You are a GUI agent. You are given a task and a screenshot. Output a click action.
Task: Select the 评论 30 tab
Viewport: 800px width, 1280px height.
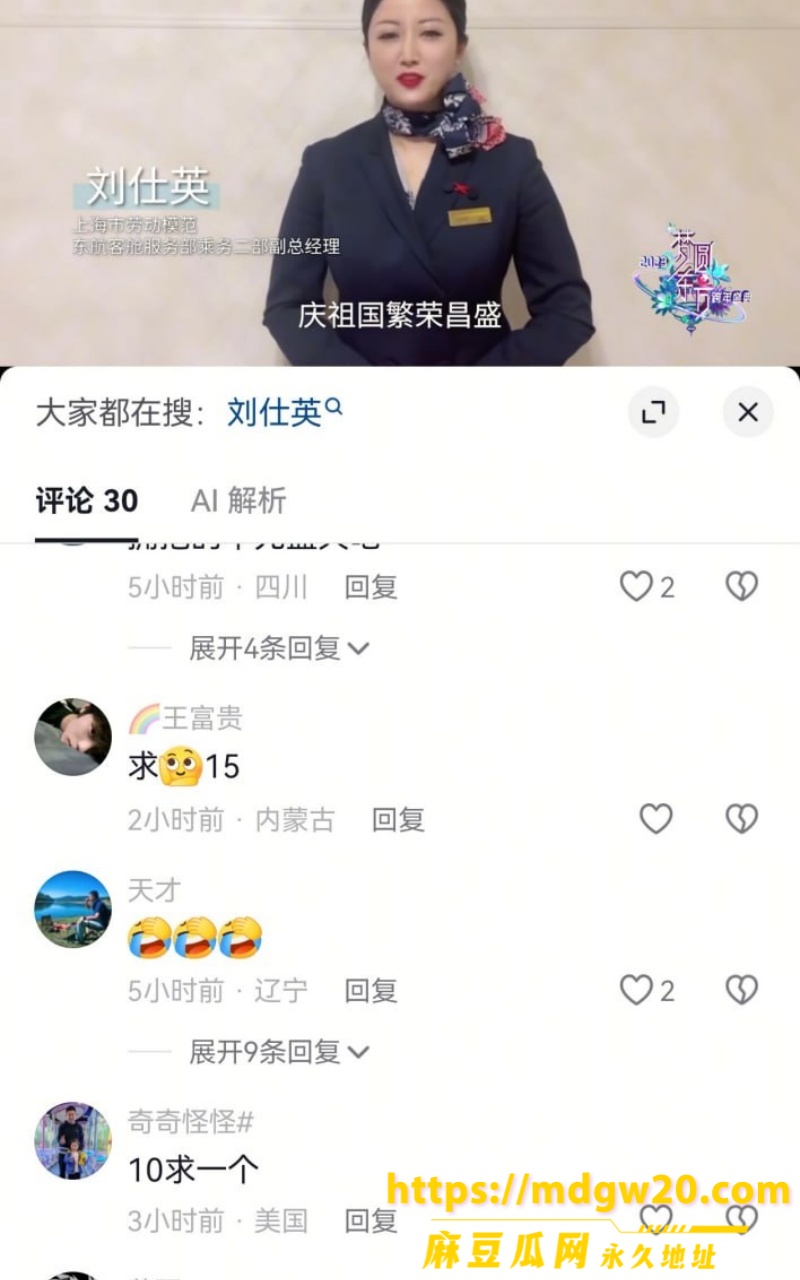click(x=87, y=500)
